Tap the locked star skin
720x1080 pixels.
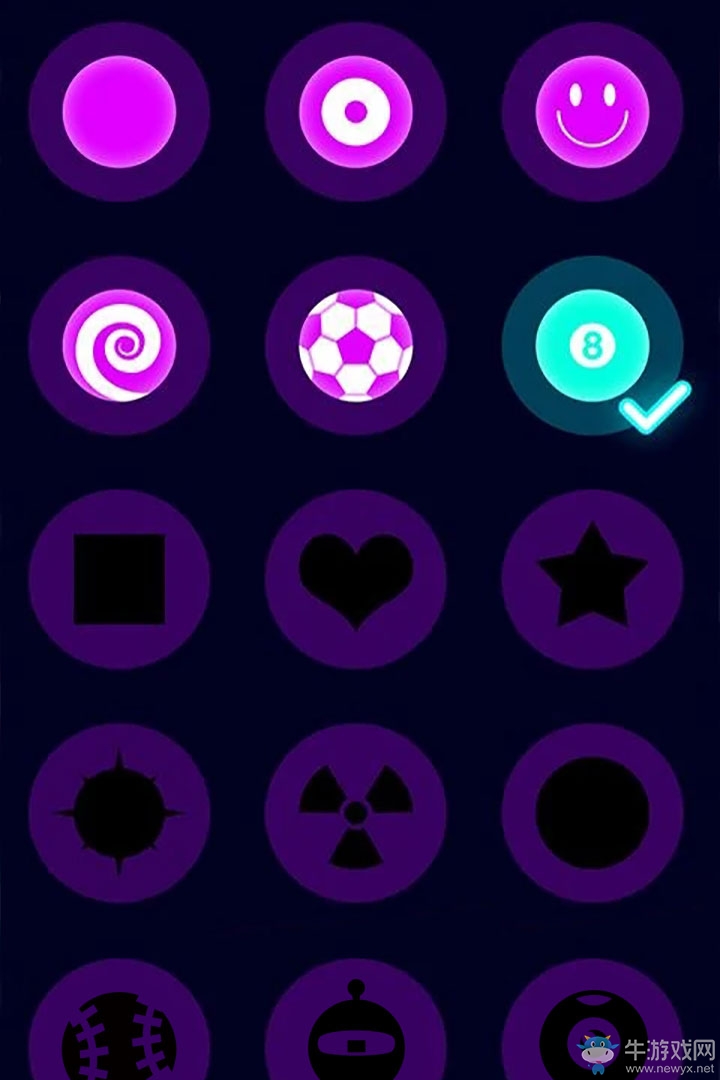coord(592,579)
